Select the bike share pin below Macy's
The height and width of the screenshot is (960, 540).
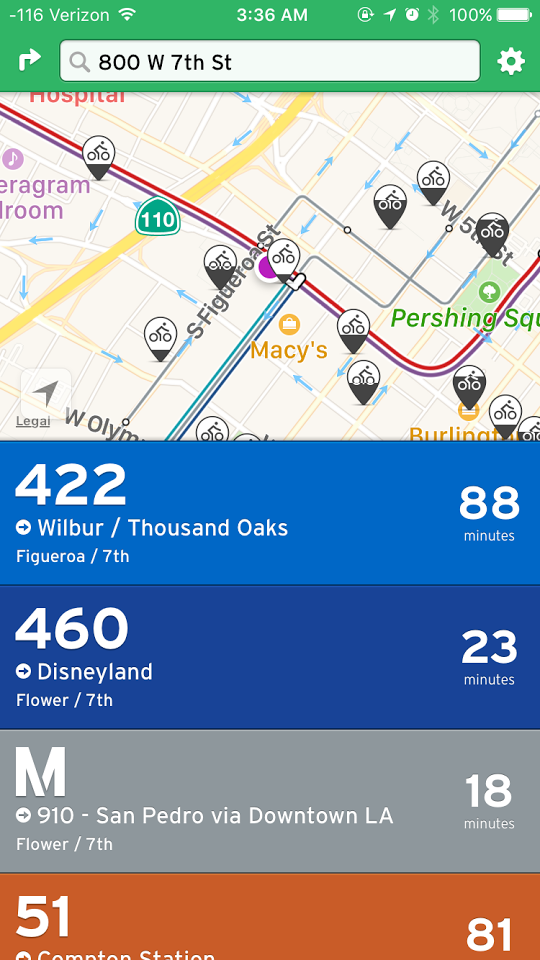coord(364,382)
